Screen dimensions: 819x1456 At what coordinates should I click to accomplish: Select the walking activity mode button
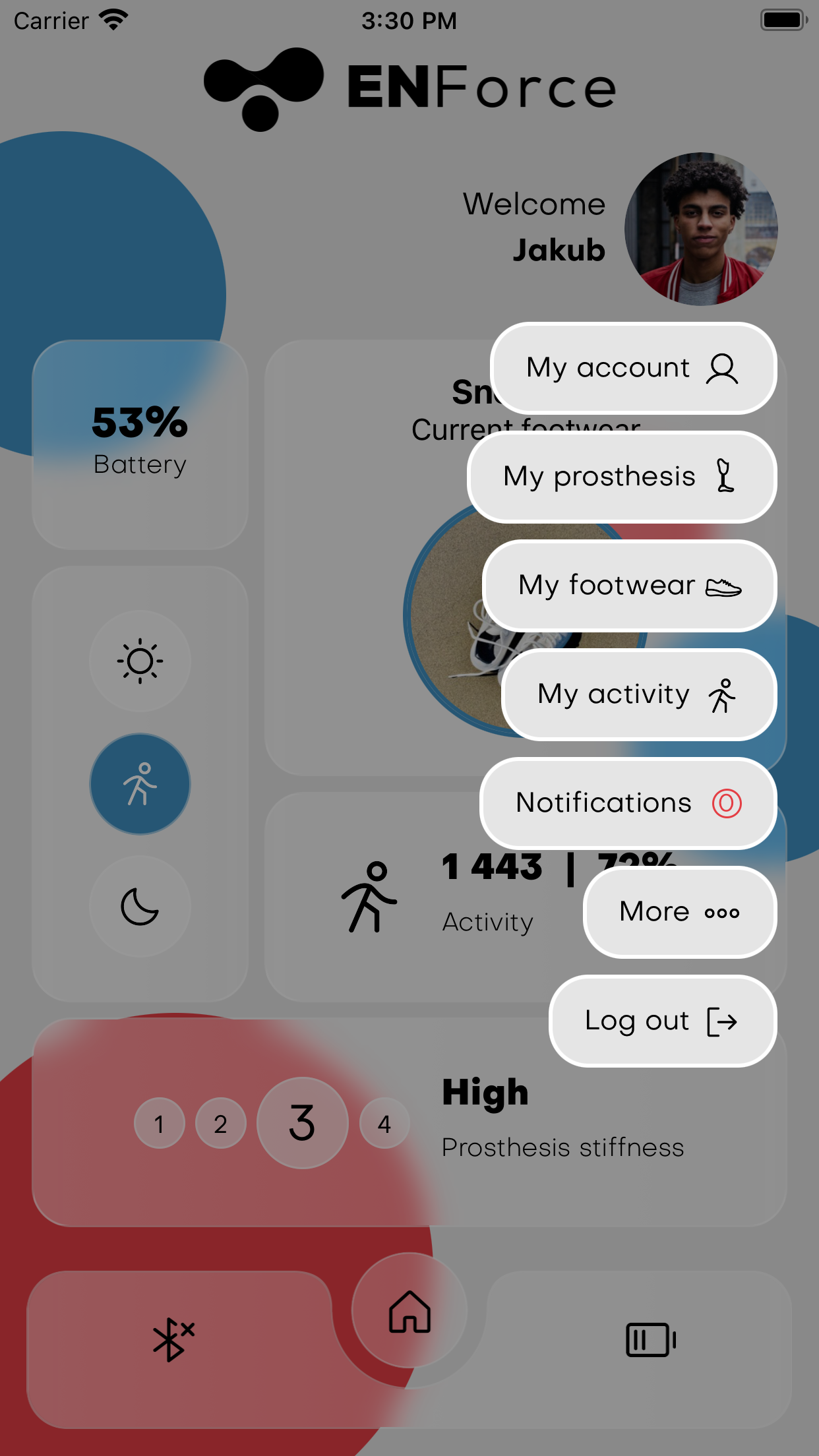(x=140, y=784)
